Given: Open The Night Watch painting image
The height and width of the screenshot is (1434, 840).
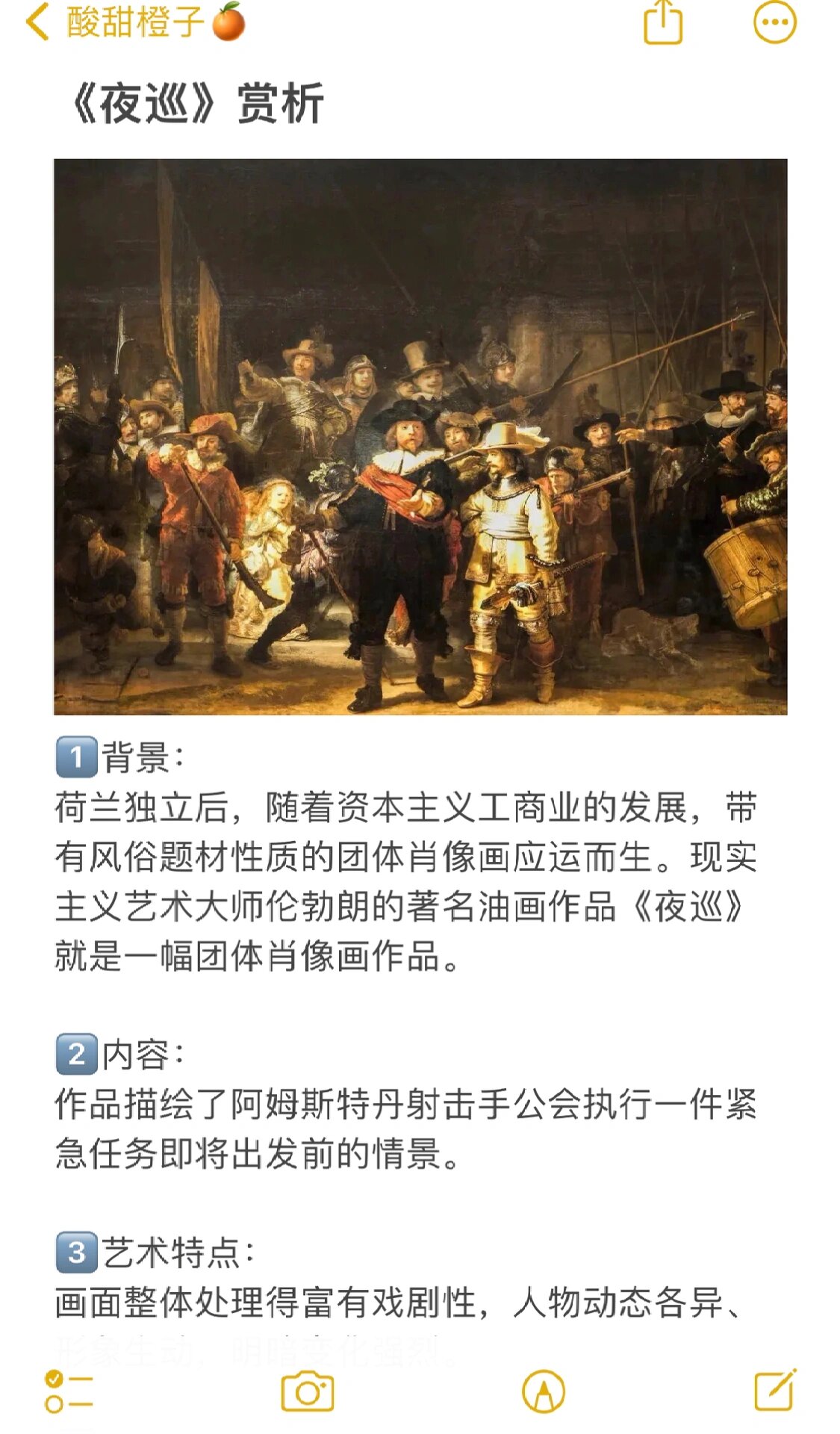Looking at the screenshot, I should pyautogui.click(x=420, y=435).
